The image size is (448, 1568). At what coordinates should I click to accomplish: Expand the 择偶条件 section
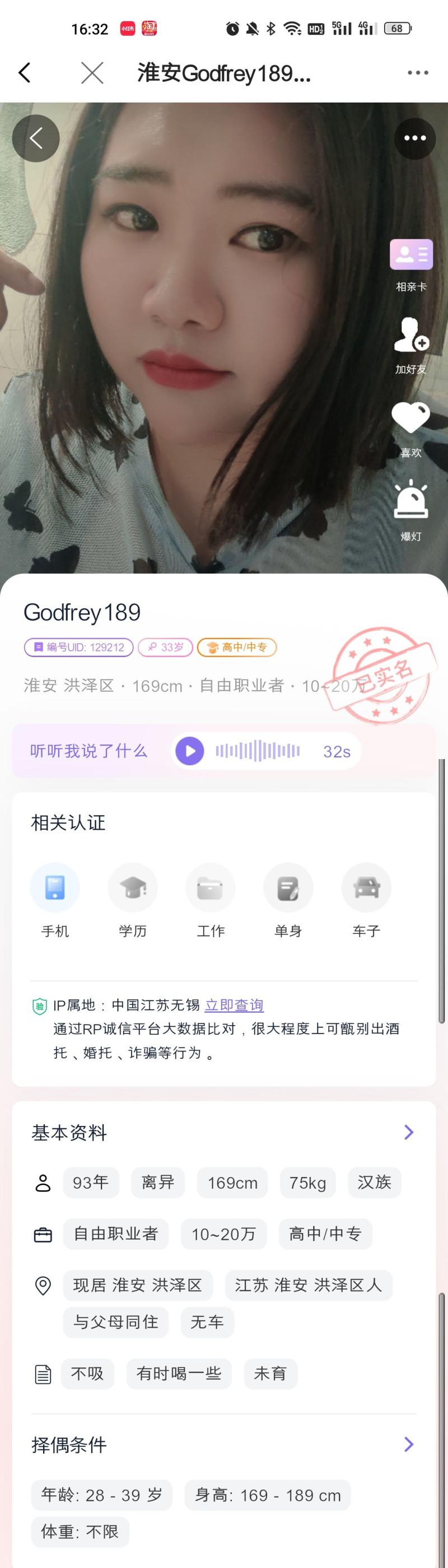(x=409, y=1444)
